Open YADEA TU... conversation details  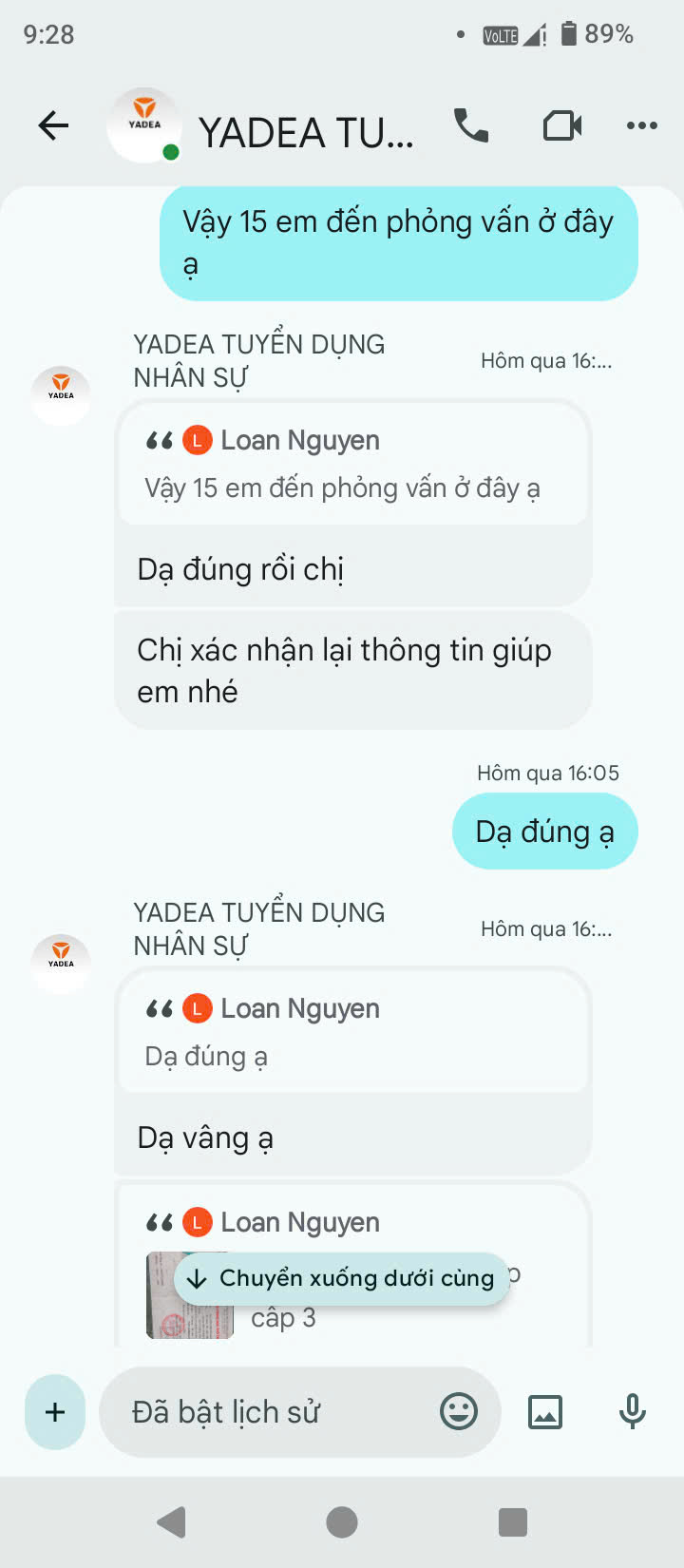(x=305, y=132)
